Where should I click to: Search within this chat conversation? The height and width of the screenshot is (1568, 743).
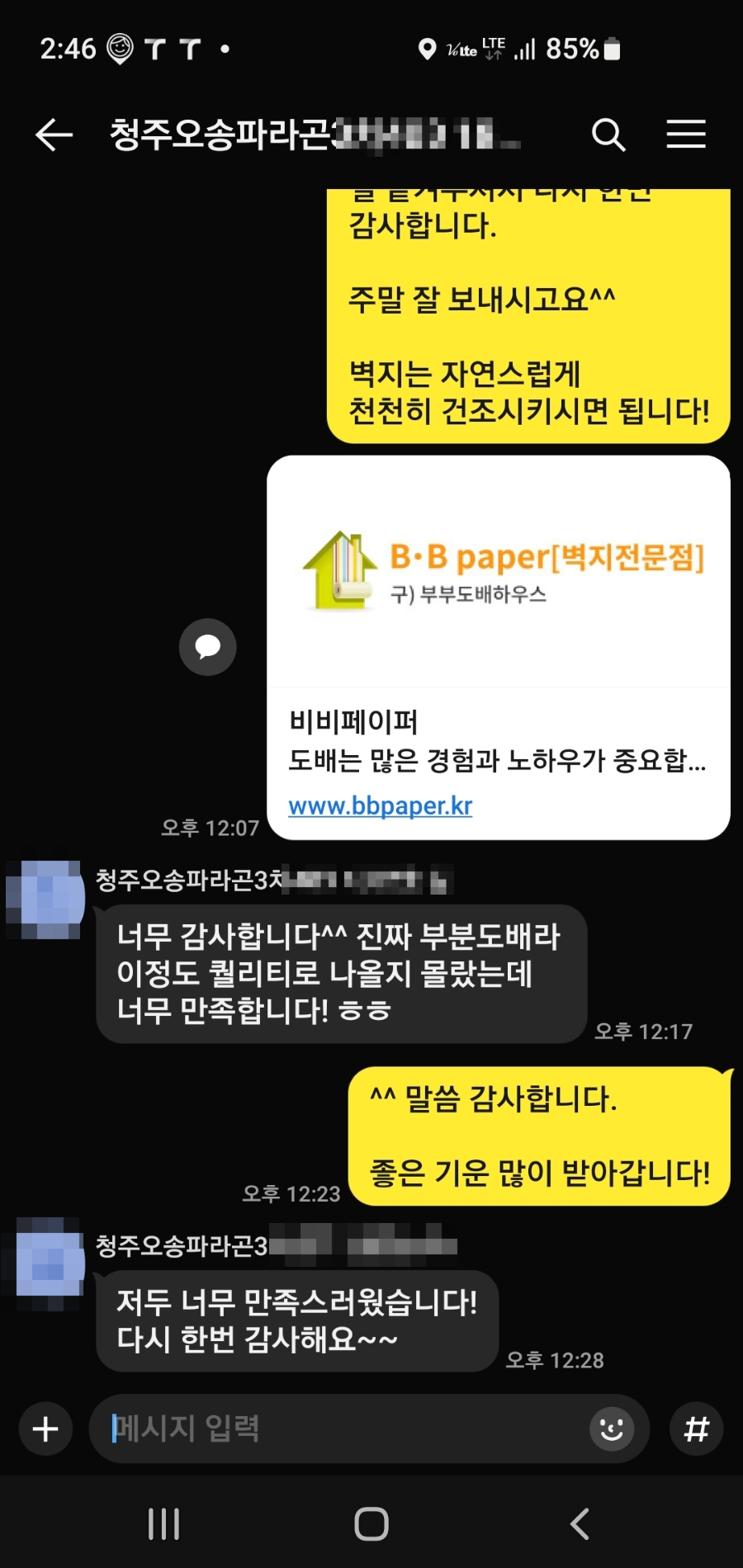(608, 135)
